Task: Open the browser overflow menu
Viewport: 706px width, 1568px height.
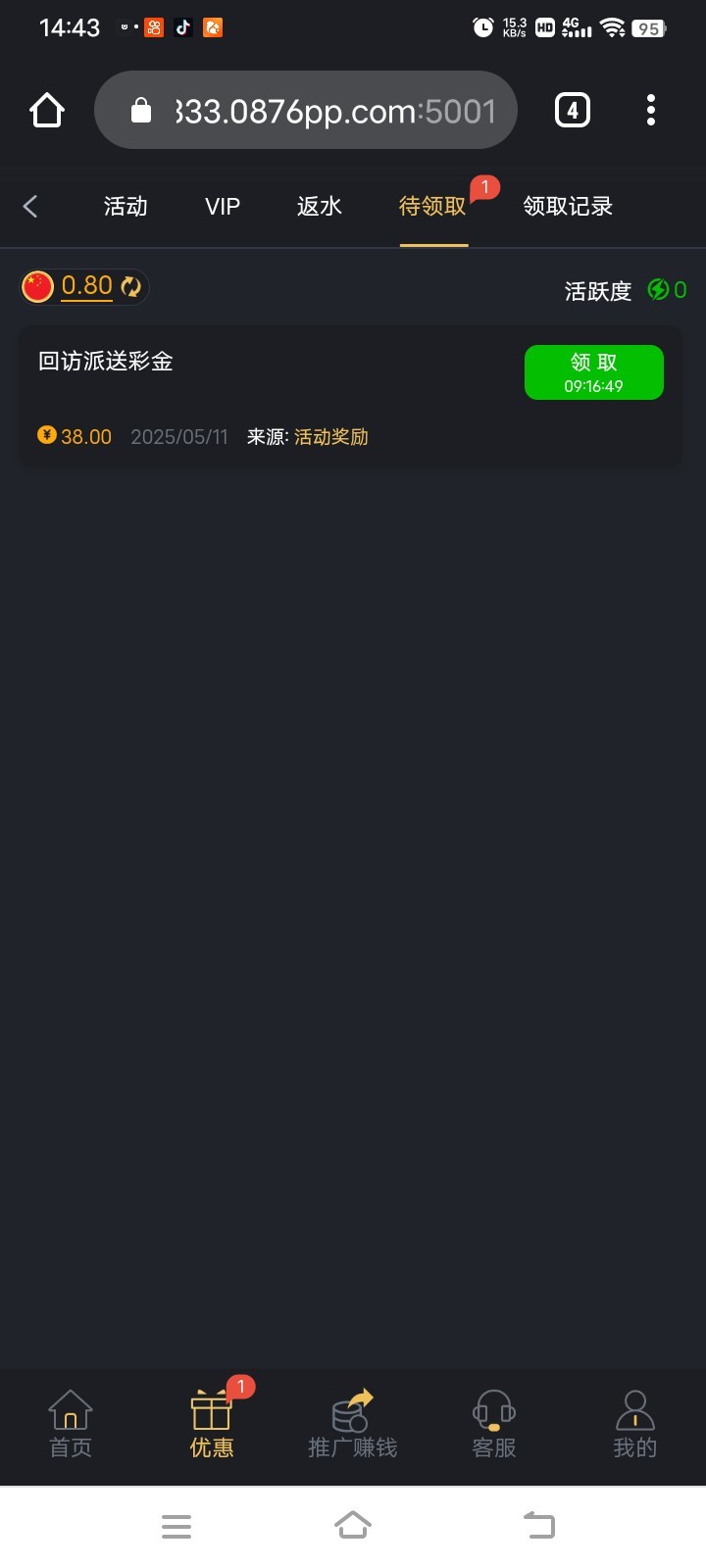Action: coord(651,111)
